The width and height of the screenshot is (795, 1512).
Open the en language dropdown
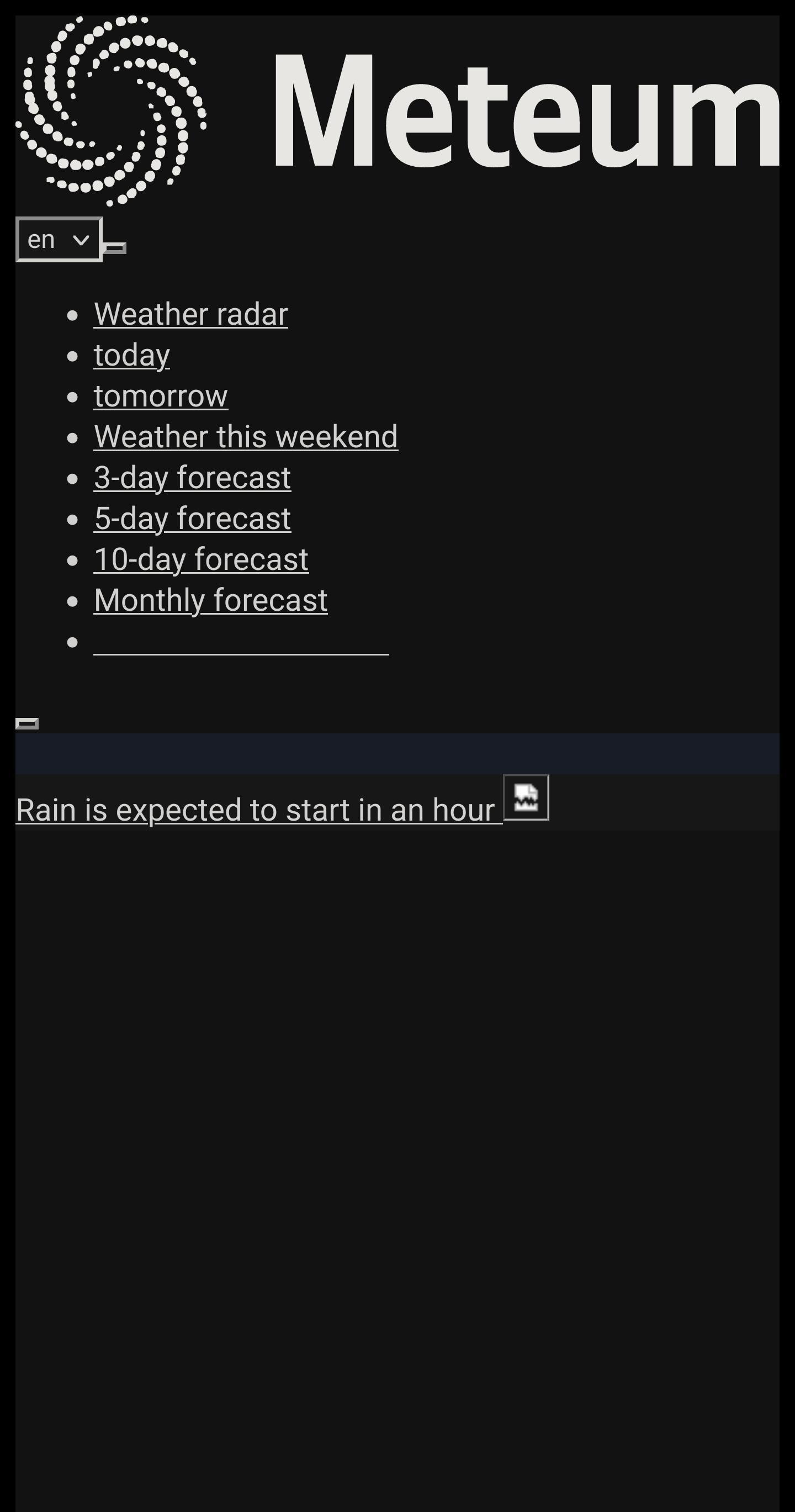(59, 240)
